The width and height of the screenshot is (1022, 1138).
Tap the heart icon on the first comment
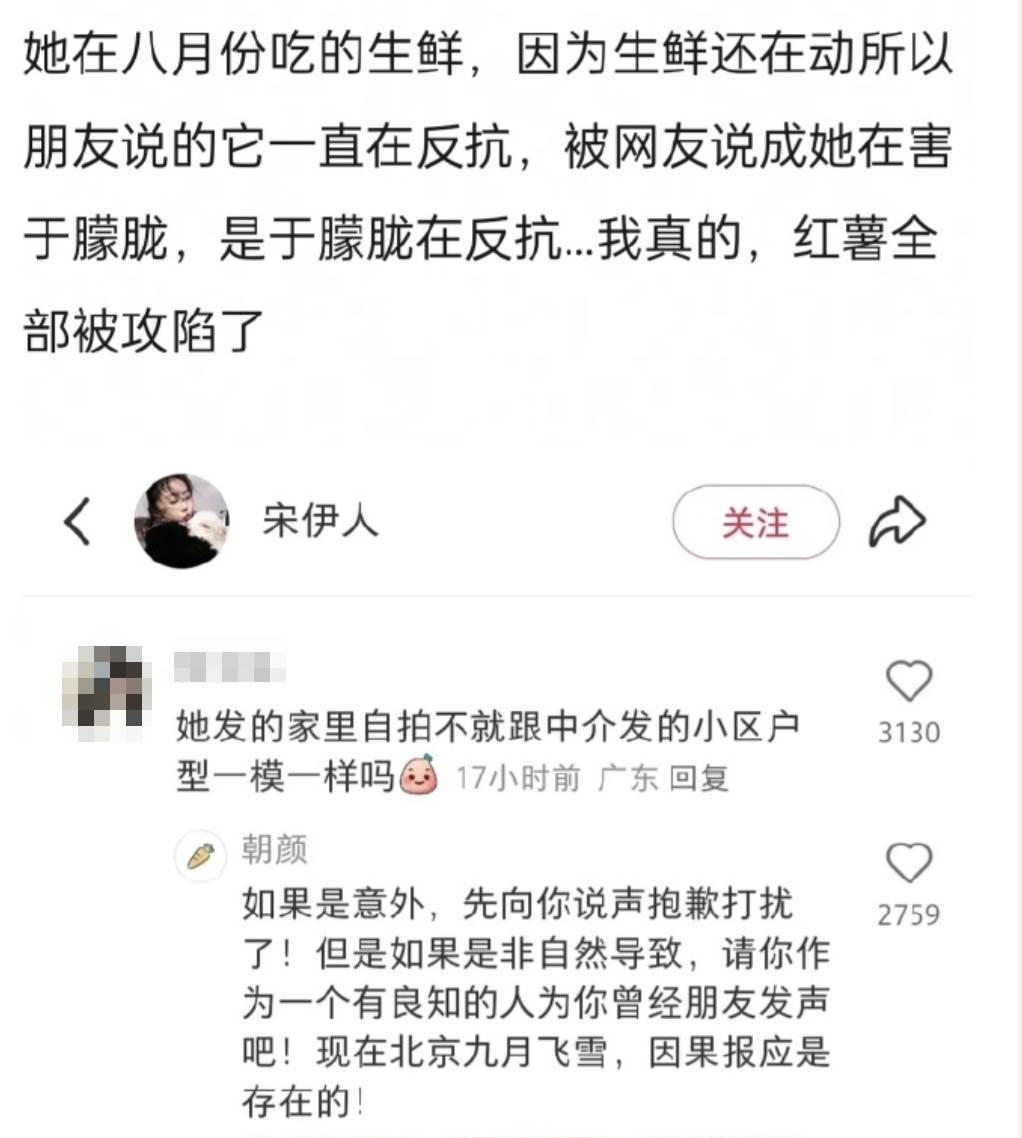pos(910,680)
